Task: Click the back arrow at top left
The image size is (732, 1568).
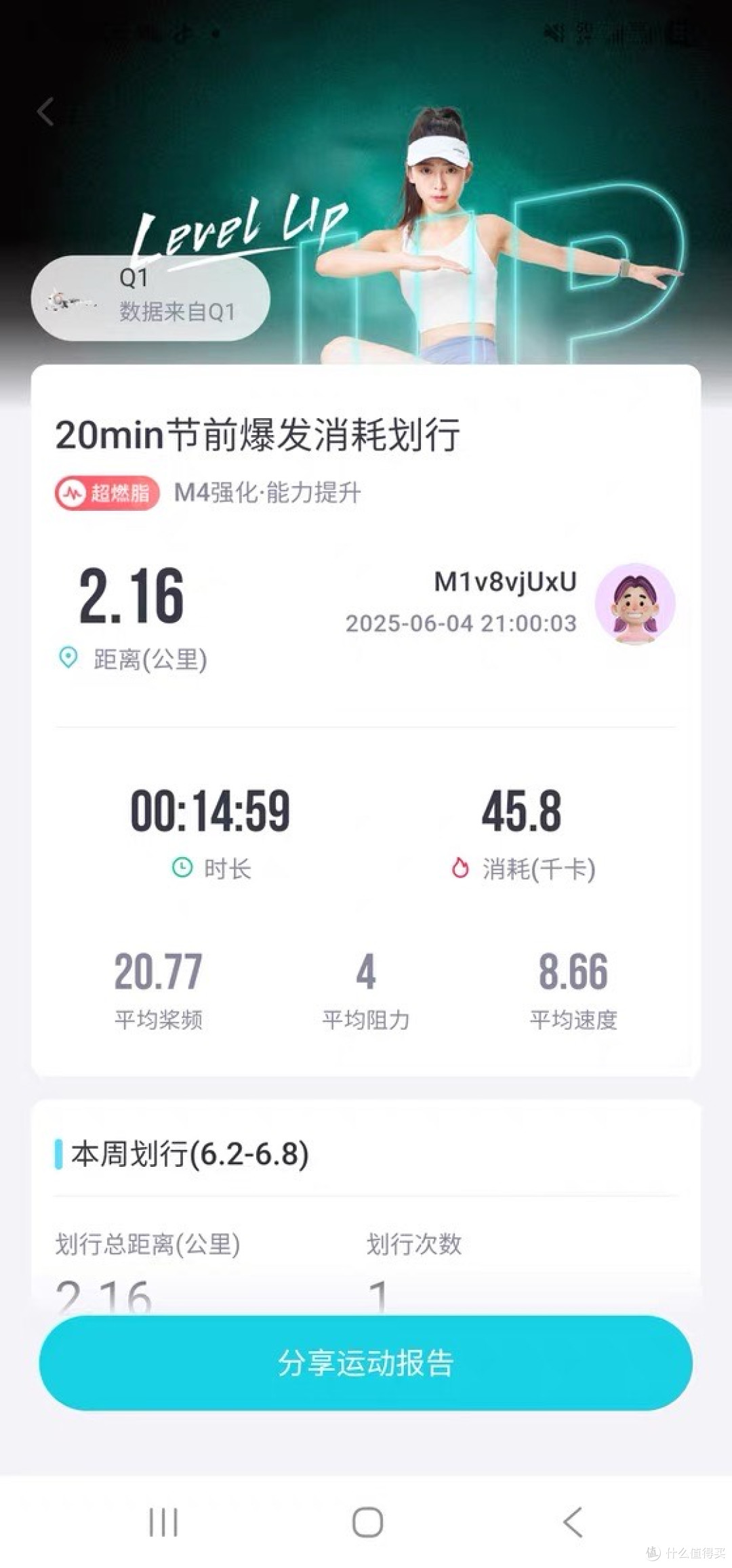Action: click(x=45, y=111)
